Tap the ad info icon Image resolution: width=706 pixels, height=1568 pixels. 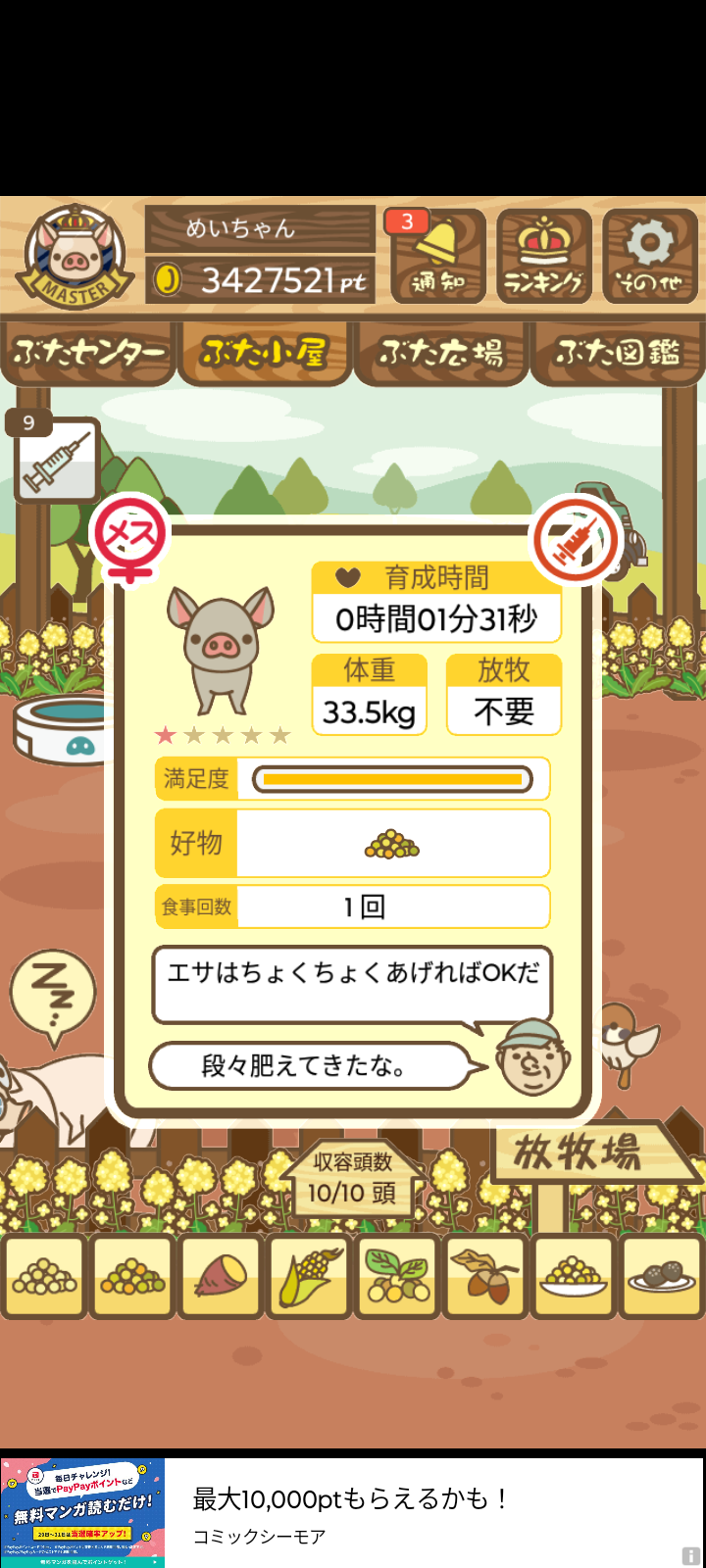coord(690,1556)
